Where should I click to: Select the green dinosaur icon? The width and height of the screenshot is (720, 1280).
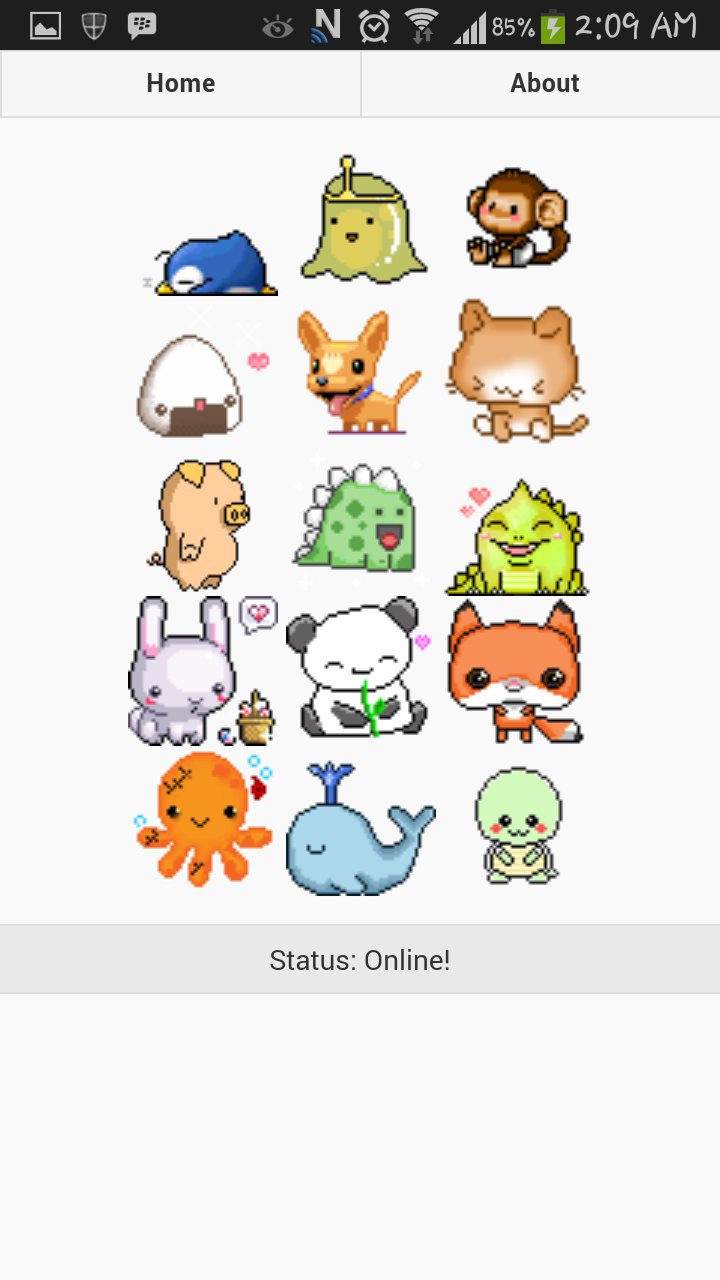[x=360, y=520]
